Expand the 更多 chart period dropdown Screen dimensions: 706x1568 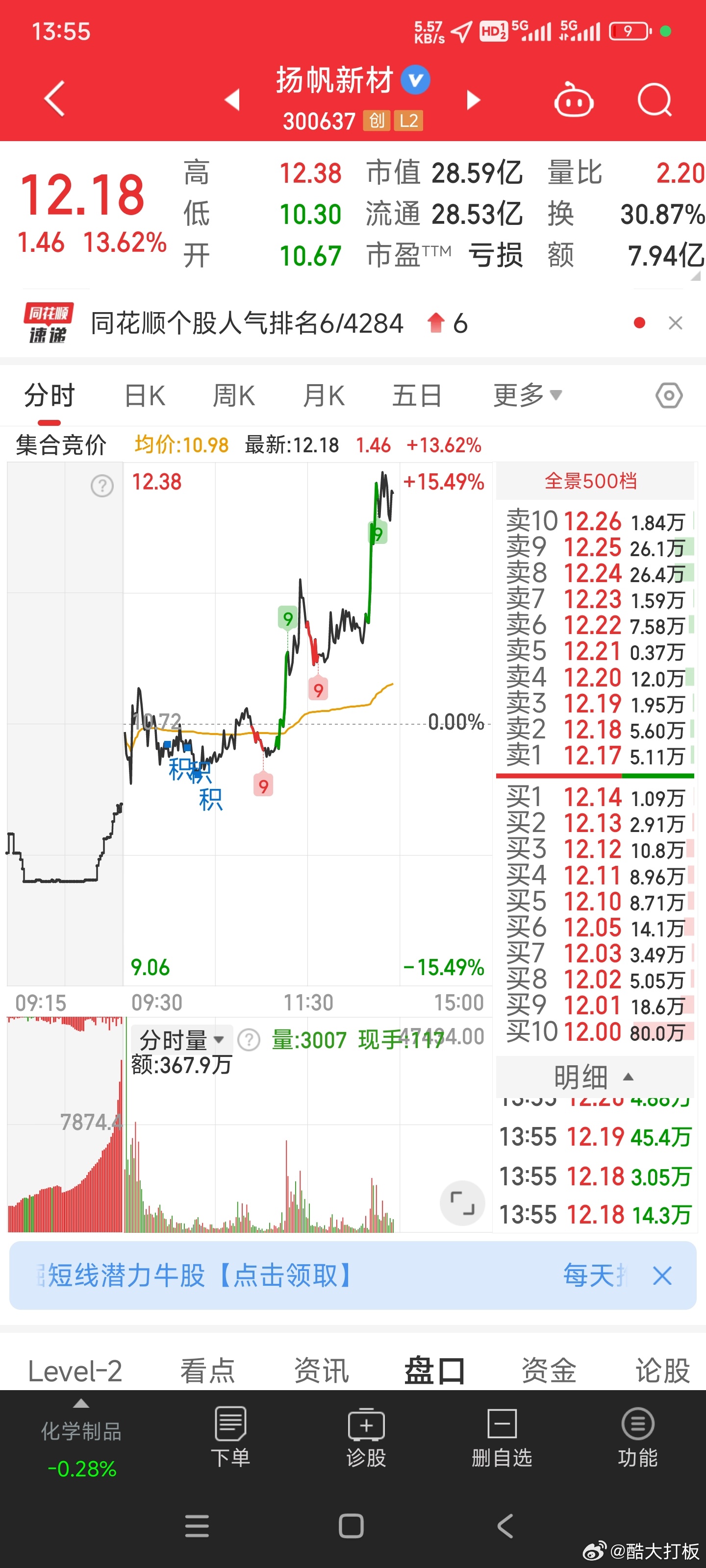[528, 395]
